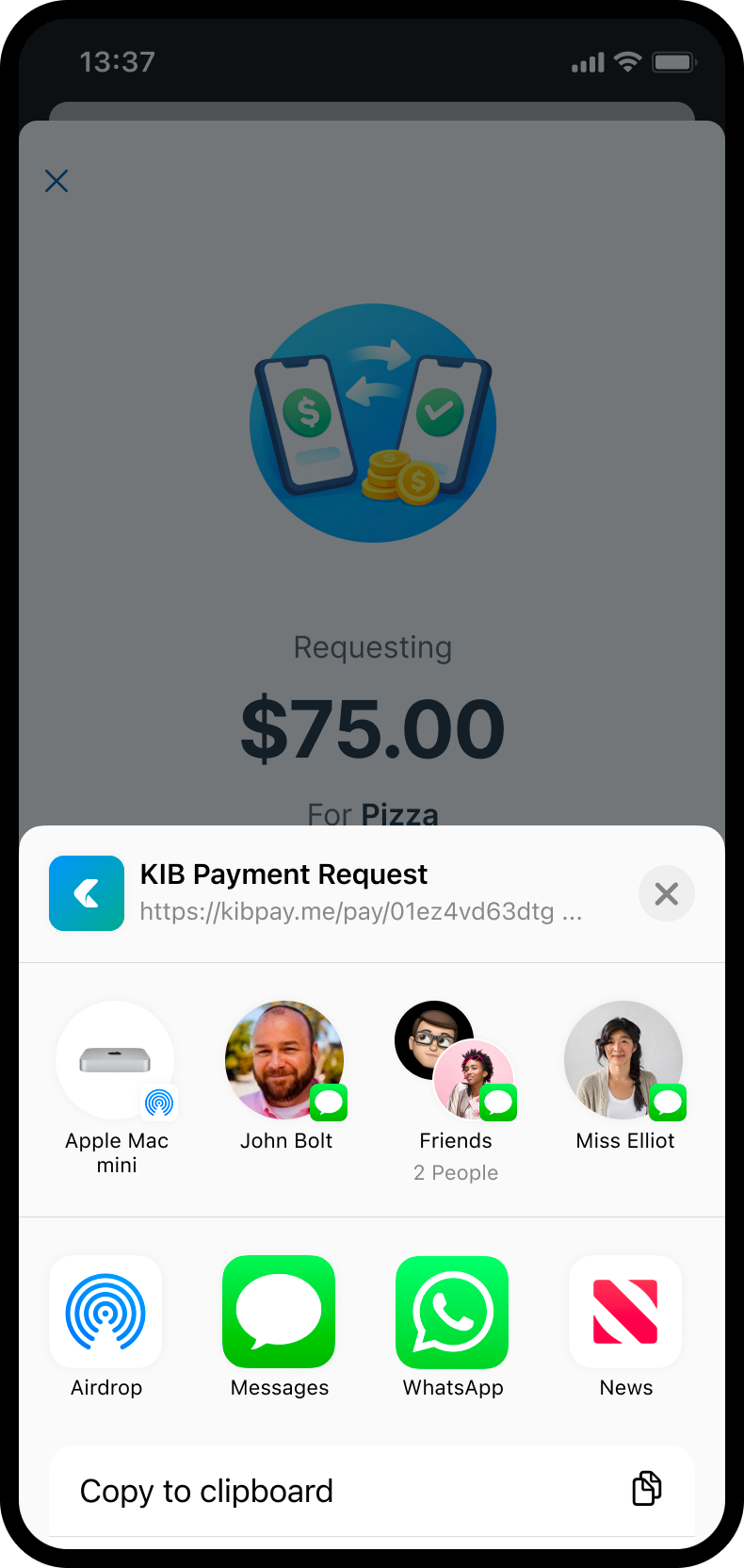
Task: Tap the payment illustration graphic
Action: 372,423
